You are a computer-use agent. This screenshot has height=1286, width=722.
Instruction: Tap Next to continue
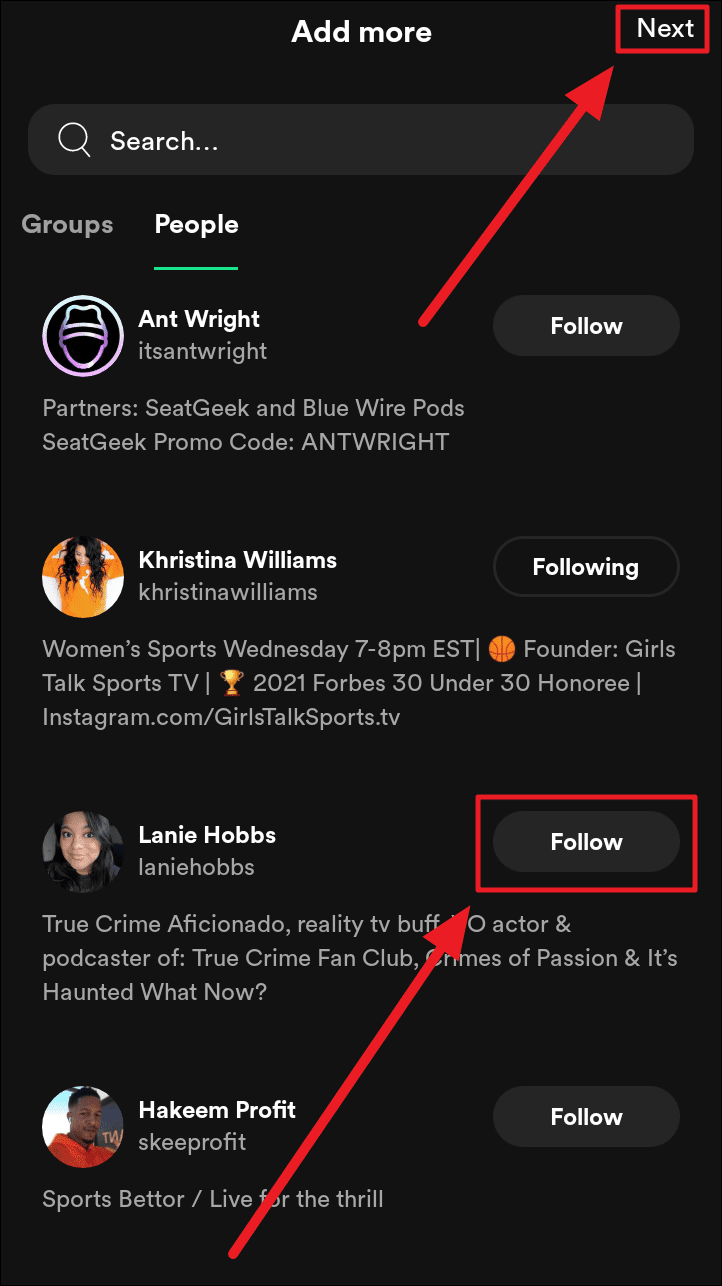coord(665,29)
